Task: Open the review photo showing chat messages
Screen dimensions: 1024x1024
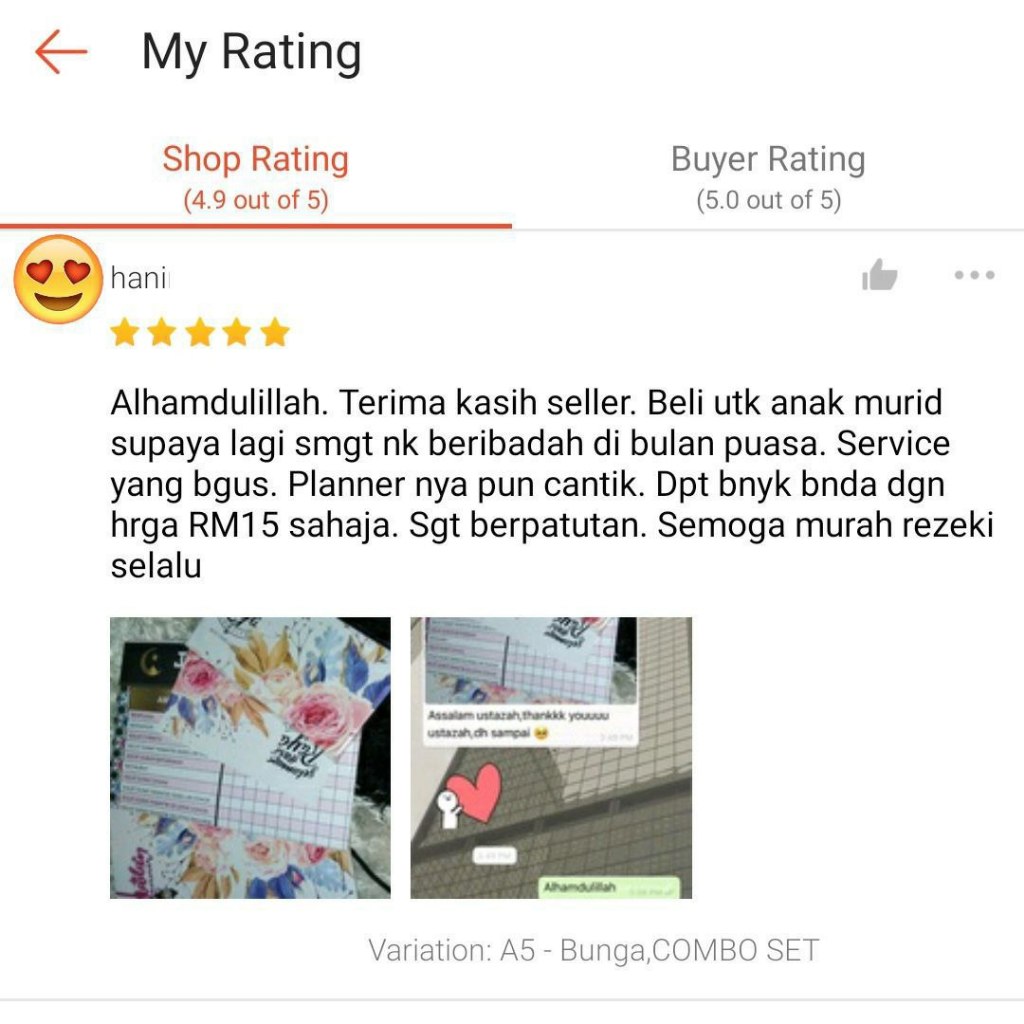Action: click(551, 758)
